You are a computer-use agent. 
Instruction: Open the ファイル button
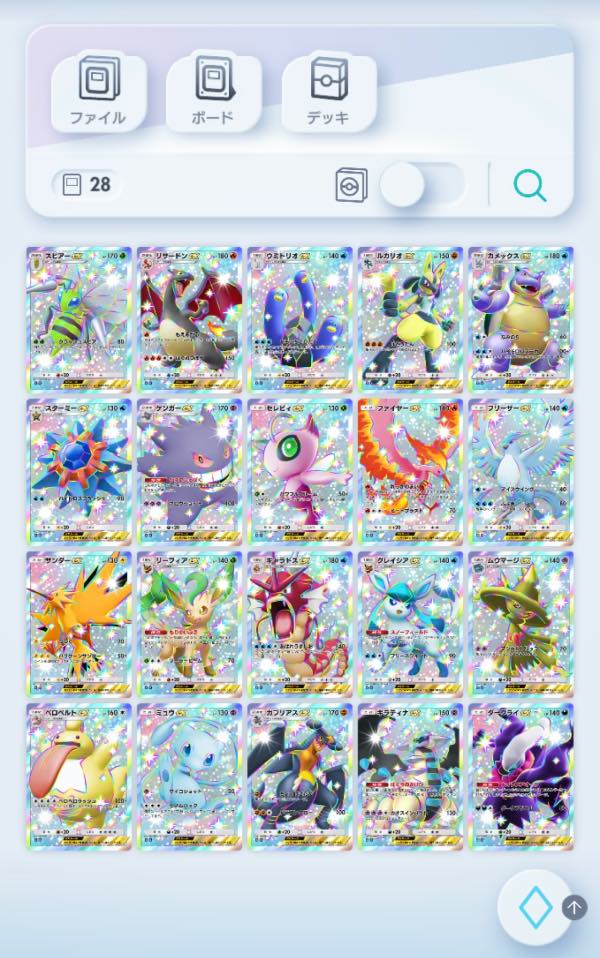(98, 93)
